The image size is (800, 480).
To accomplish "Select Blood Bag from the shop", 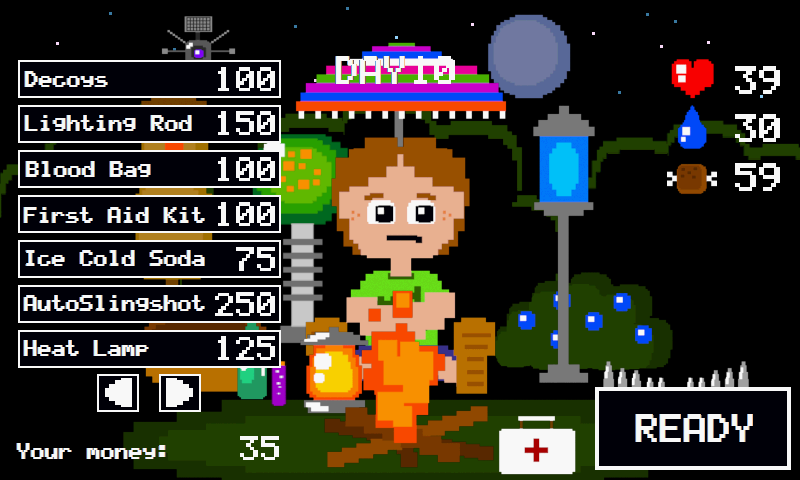I will coord(149,169).
